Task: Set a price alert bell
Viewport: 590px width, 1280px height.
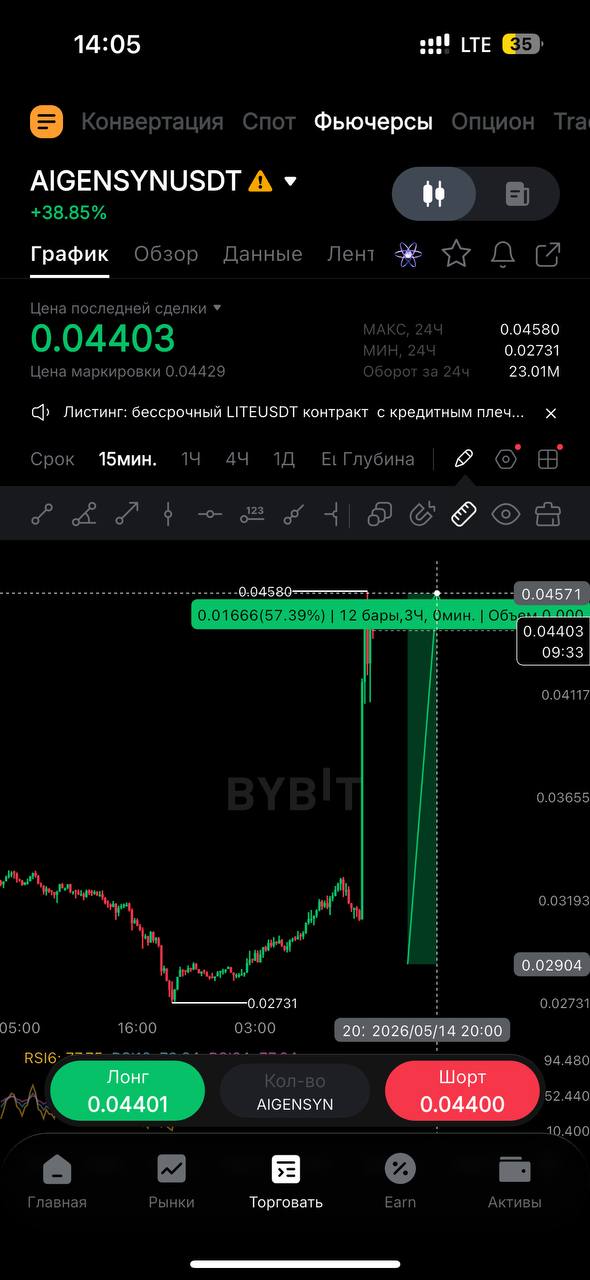Action: point(503,254)
